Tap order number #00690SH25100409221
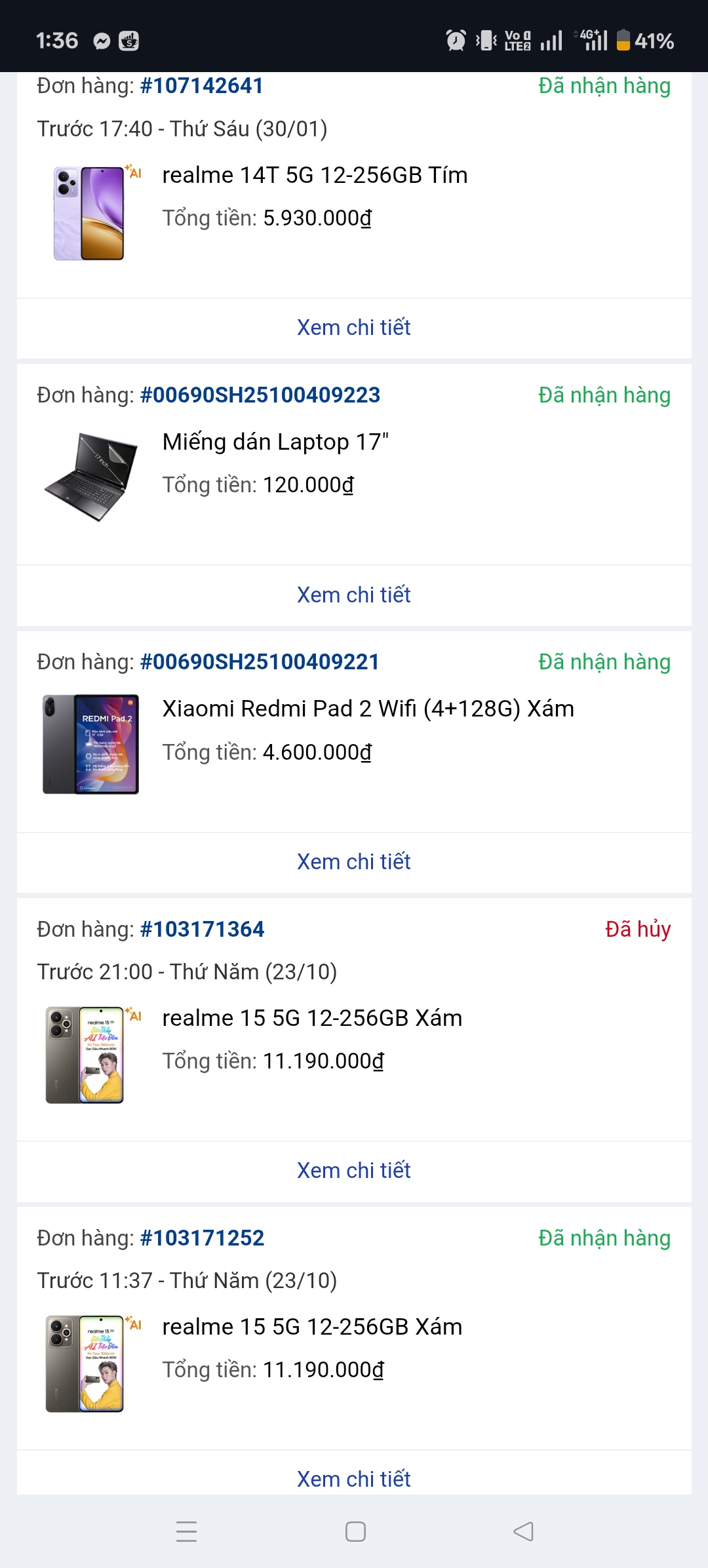This screenshot has height=1568, width=708. [x=260, y=662]
